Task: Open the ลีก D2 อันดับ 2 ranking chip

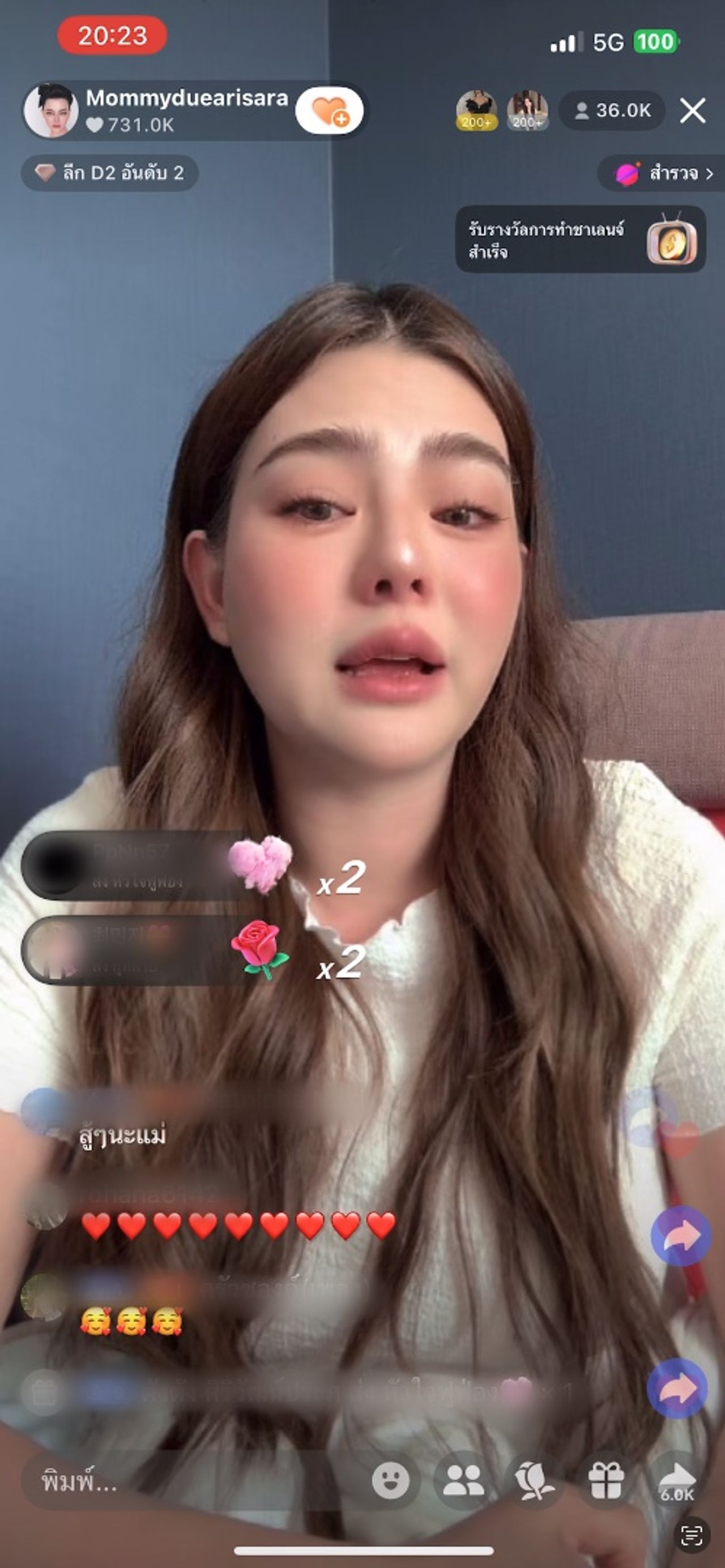Action: (110, 173)
